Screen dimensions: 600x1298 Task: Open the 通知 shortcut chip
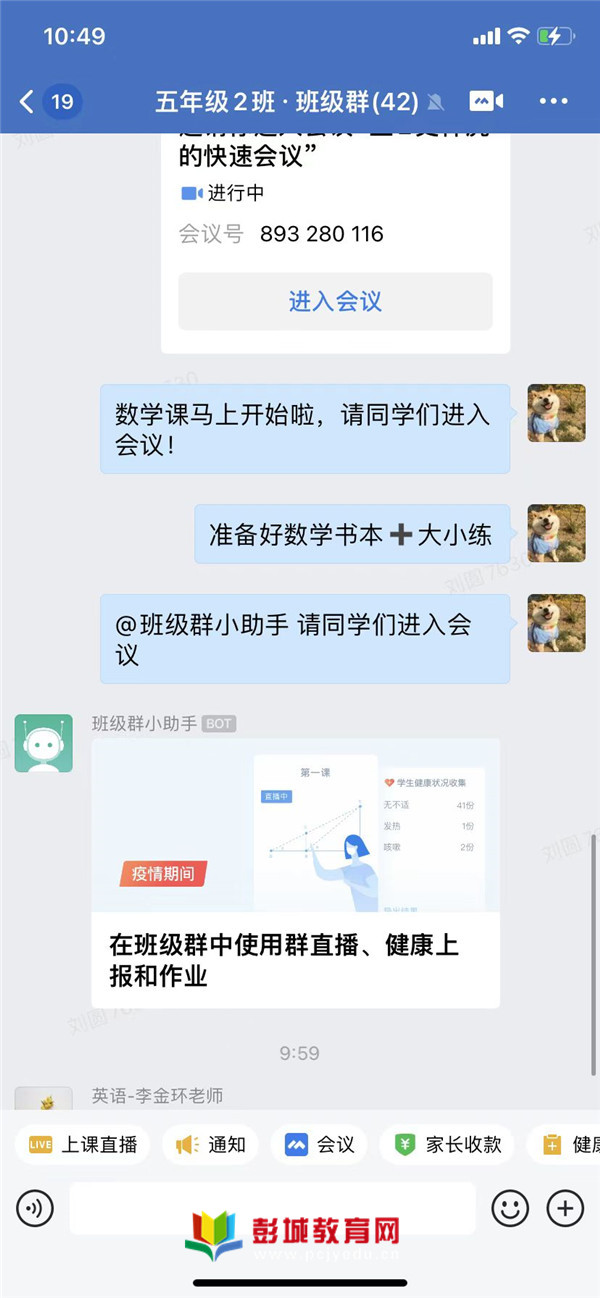210,1145
